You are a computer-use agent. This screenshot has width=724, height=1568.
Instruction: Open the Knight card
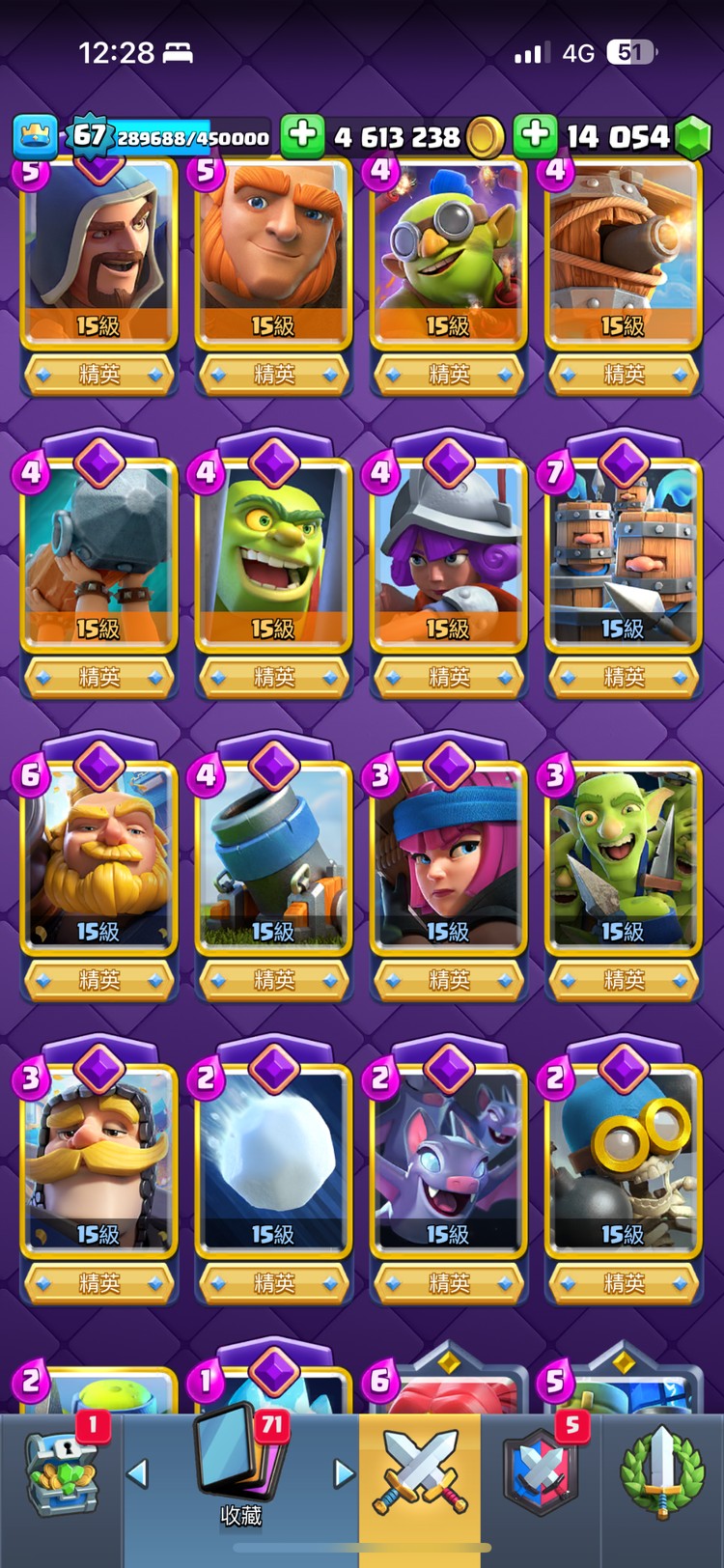click(x=98, y=1161)
